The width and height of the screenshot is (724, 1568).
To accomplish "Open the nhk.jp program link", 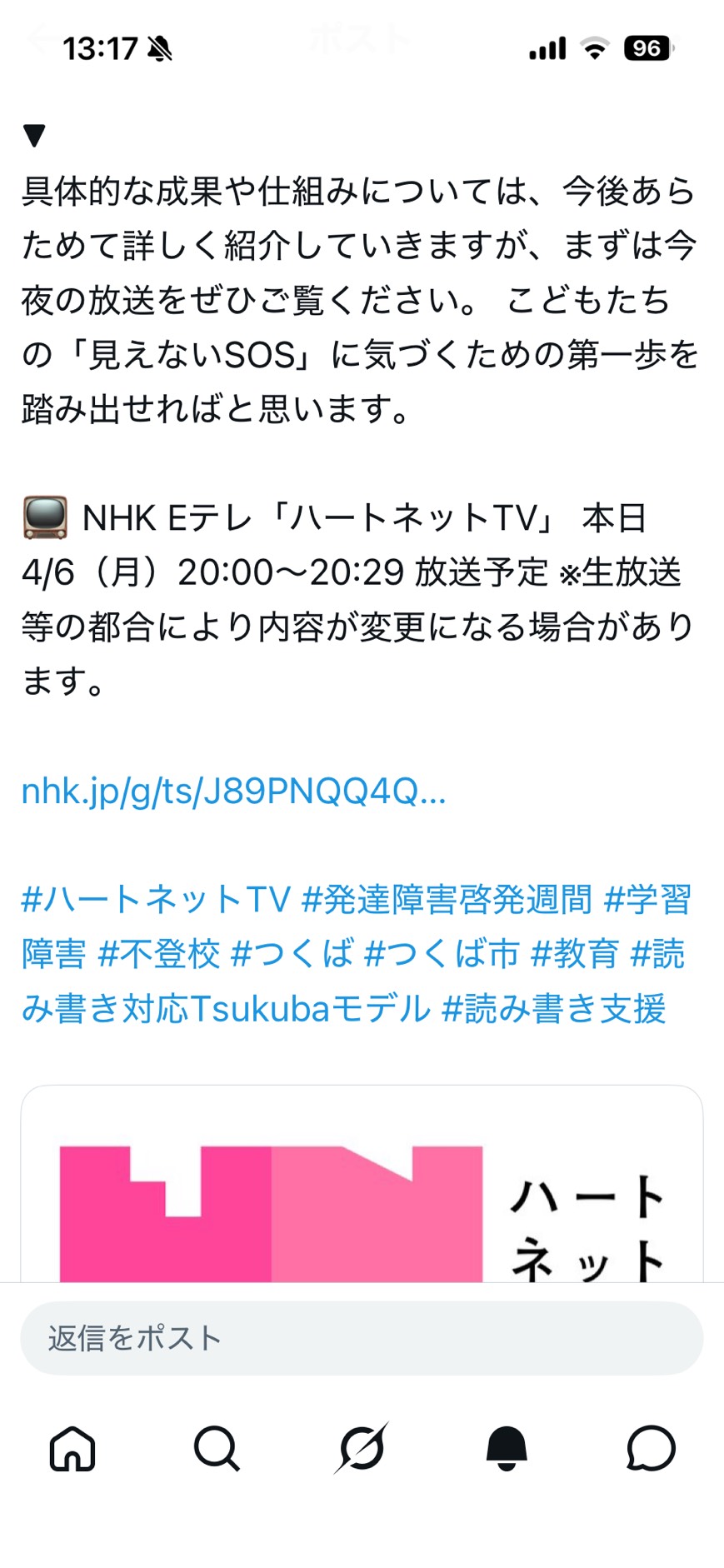I will 233,791.
